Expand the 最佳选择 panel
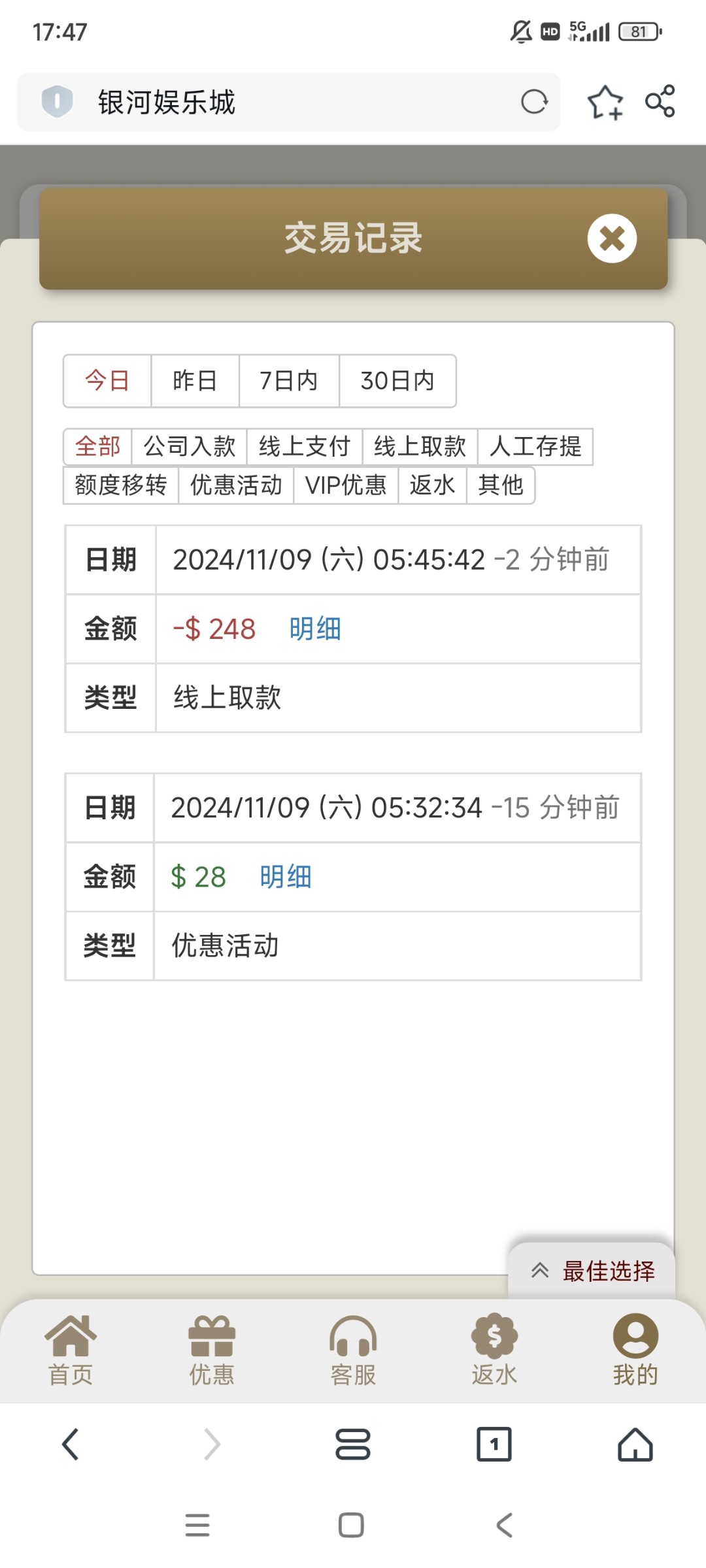The image size is (706, 1568). tap(592, 1271)
